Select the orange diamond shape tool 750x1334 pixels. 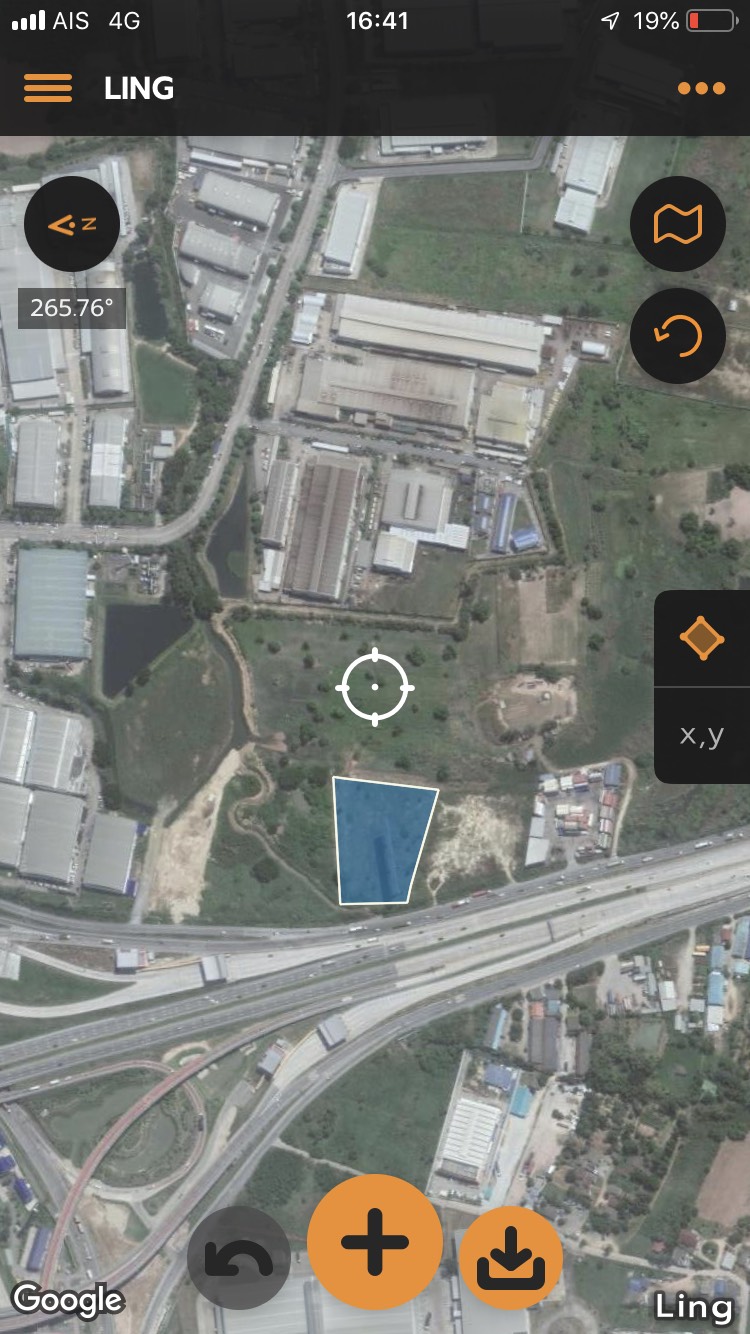(x=702, y=638)
